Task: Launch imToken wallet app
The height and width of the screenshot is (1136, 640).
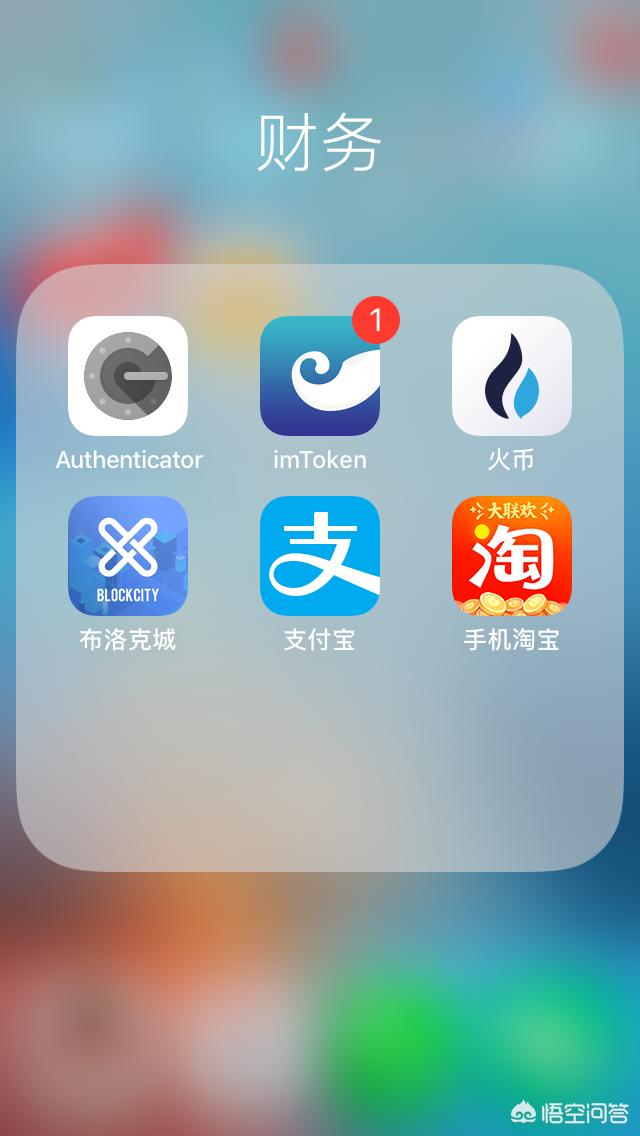Action: [x=320, y=376]
